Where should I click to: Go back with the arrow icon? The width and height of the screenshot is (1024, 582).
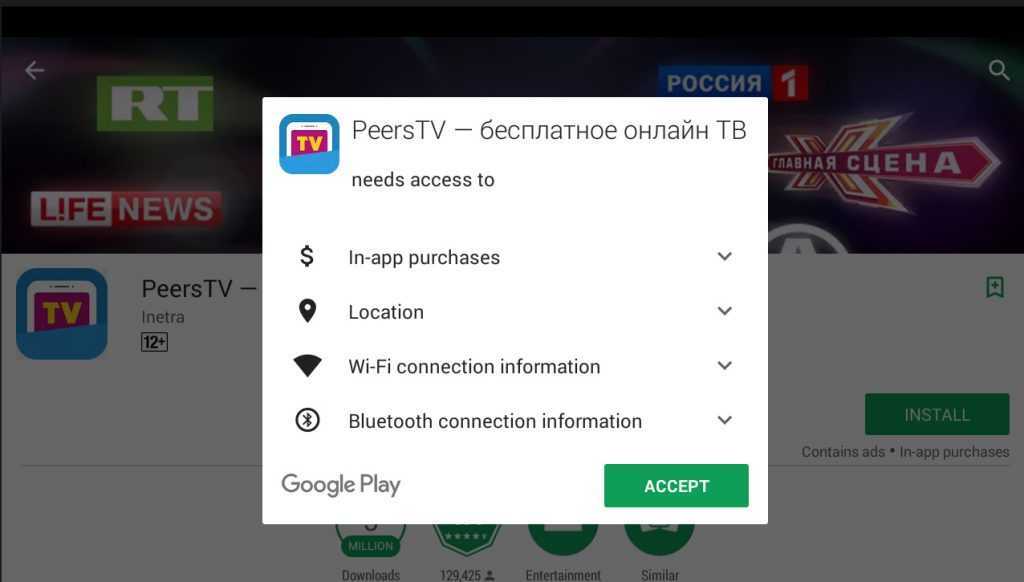[x=35, y=70]
